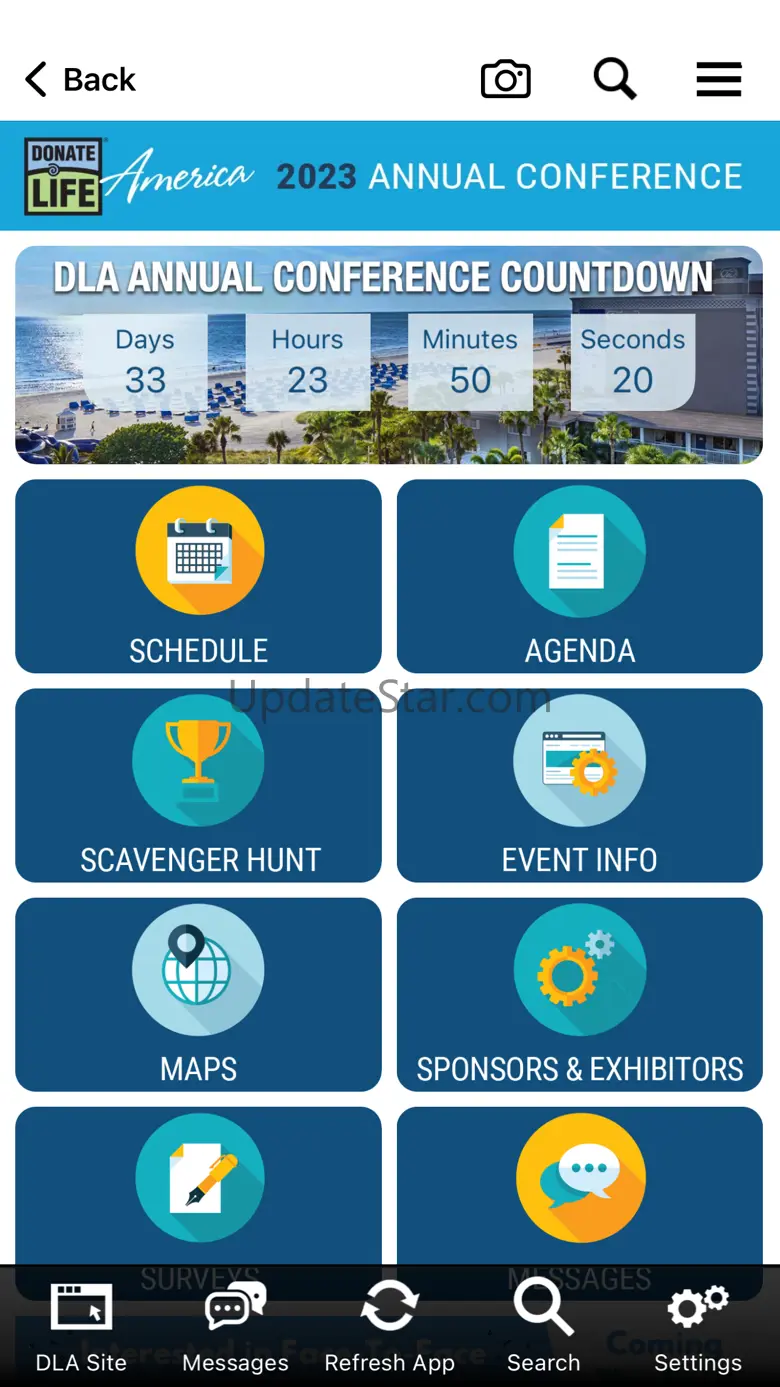780x1387 pixels.
Task: Show the Maps tile
Action: point(198,994)
